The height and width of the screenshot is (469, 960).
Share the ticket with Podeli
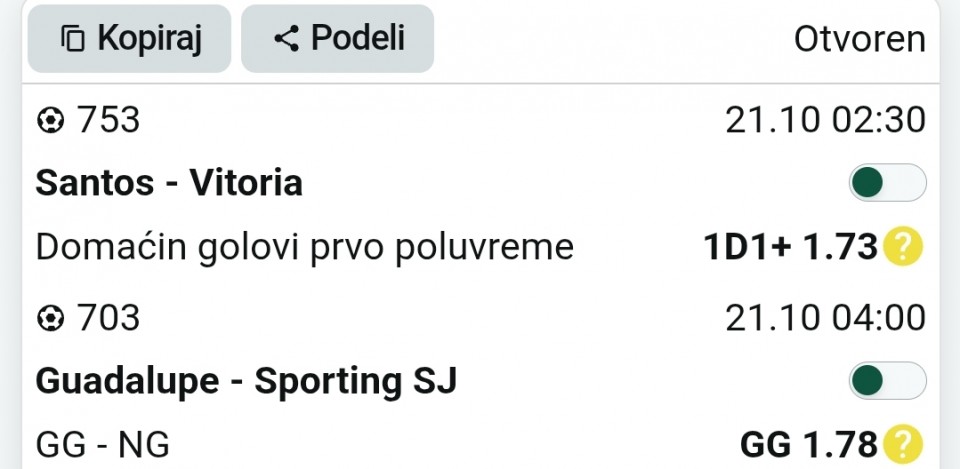(338, 39)
